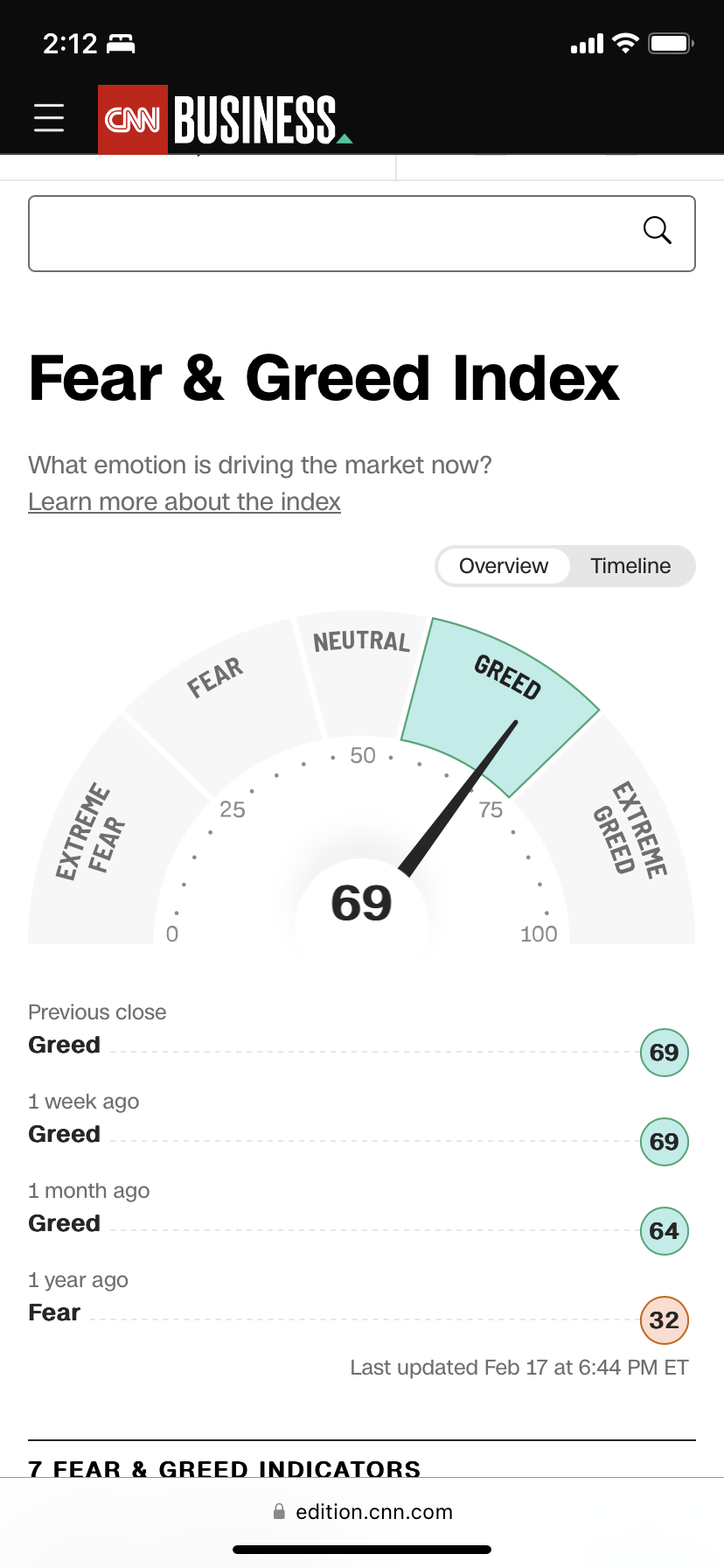The width and height of the screenshot is (724, 1568).
Task: Tap the magnifying glass search icon
Action: coord(657,231)
